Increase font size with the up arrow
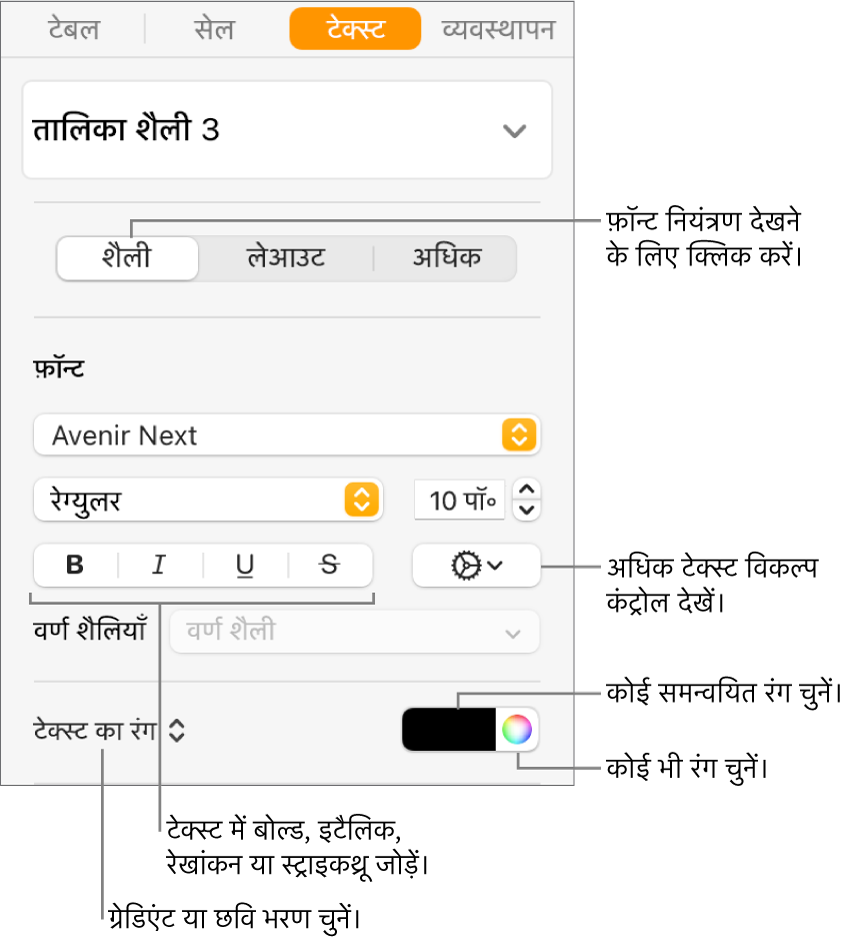This screenshot has height=947, width=851. (527, 488)
